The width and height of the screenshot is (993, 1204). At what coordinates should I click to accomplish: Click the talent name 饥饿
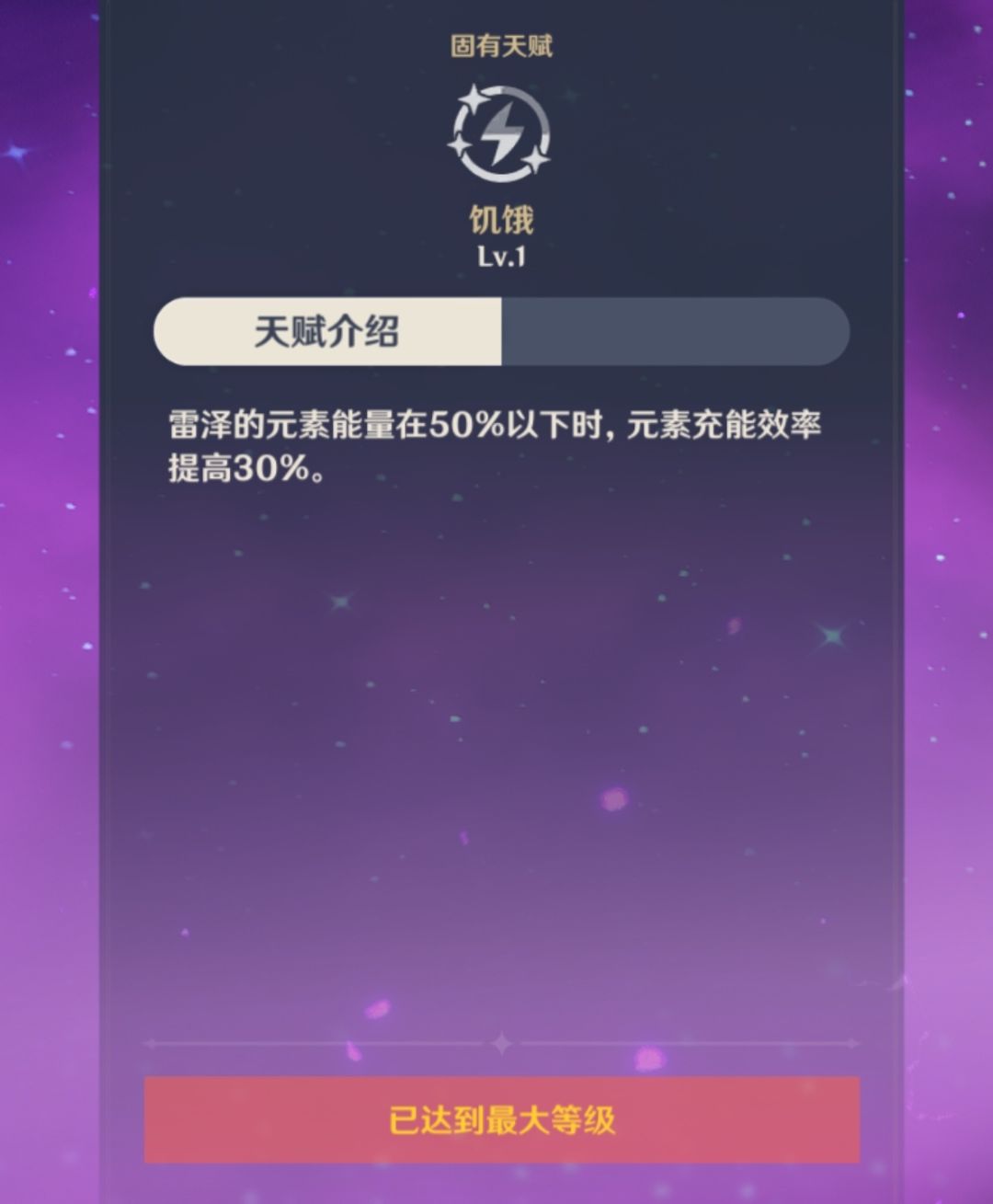tap(501, 221)
